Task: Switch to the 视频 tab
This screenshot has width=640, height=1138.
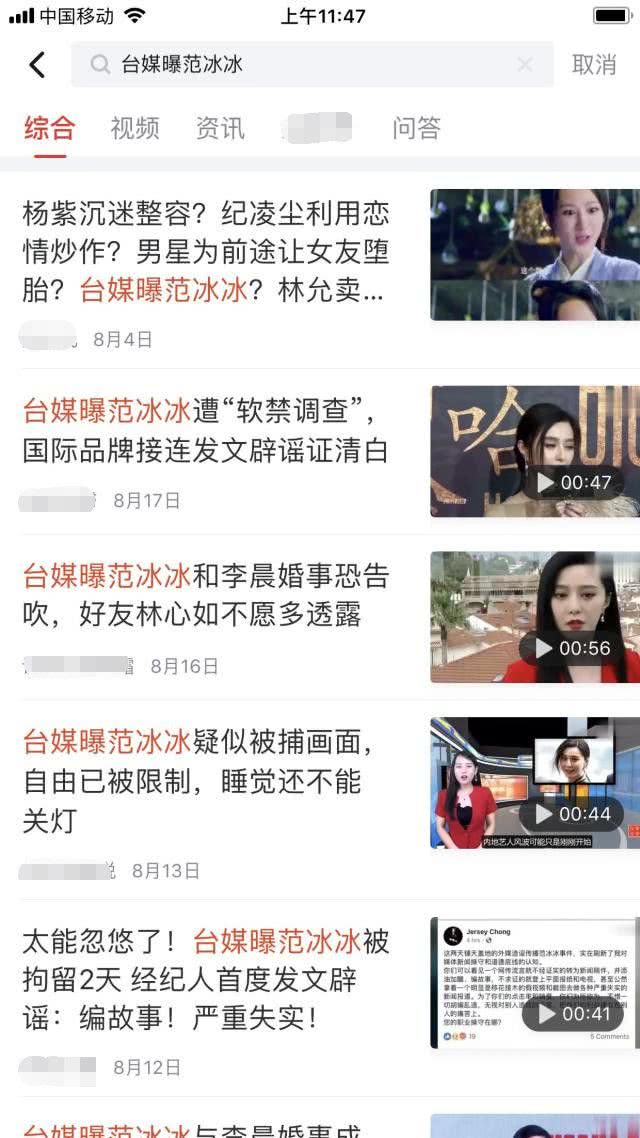Action: coord(135,128)
